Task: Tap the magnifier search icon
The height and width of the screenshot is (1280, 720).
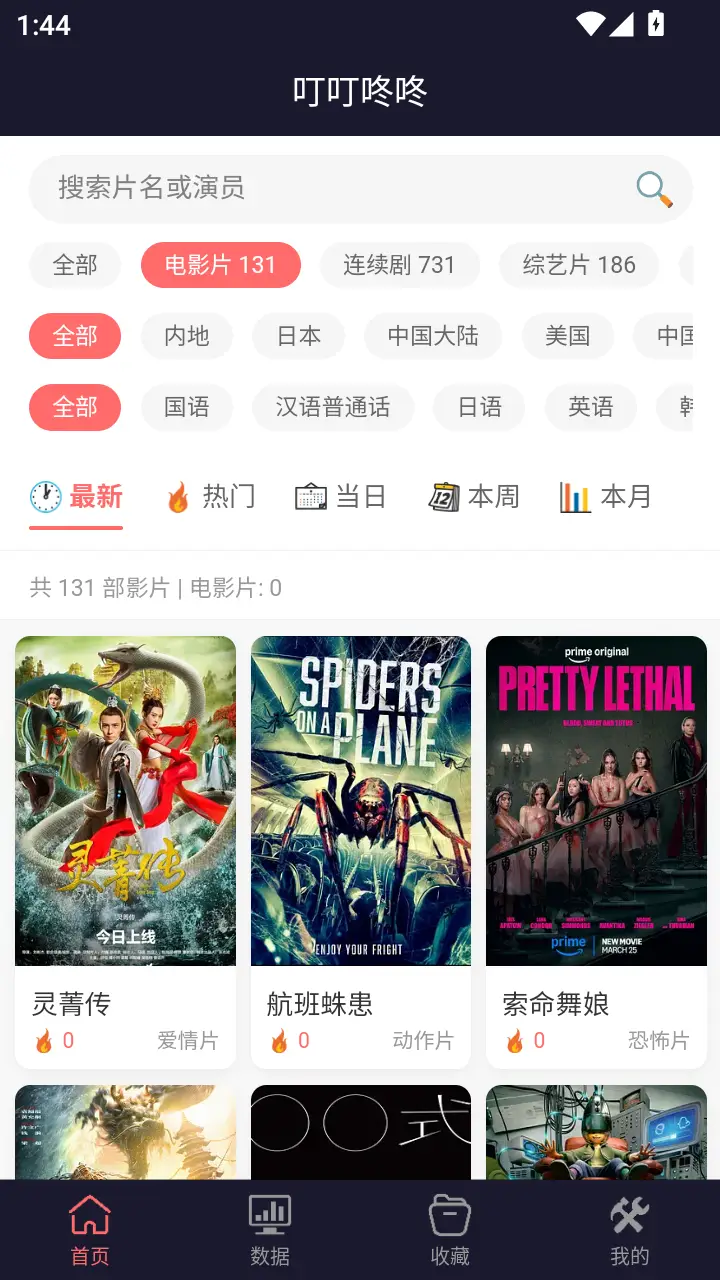Action: (x=654, y=189)
